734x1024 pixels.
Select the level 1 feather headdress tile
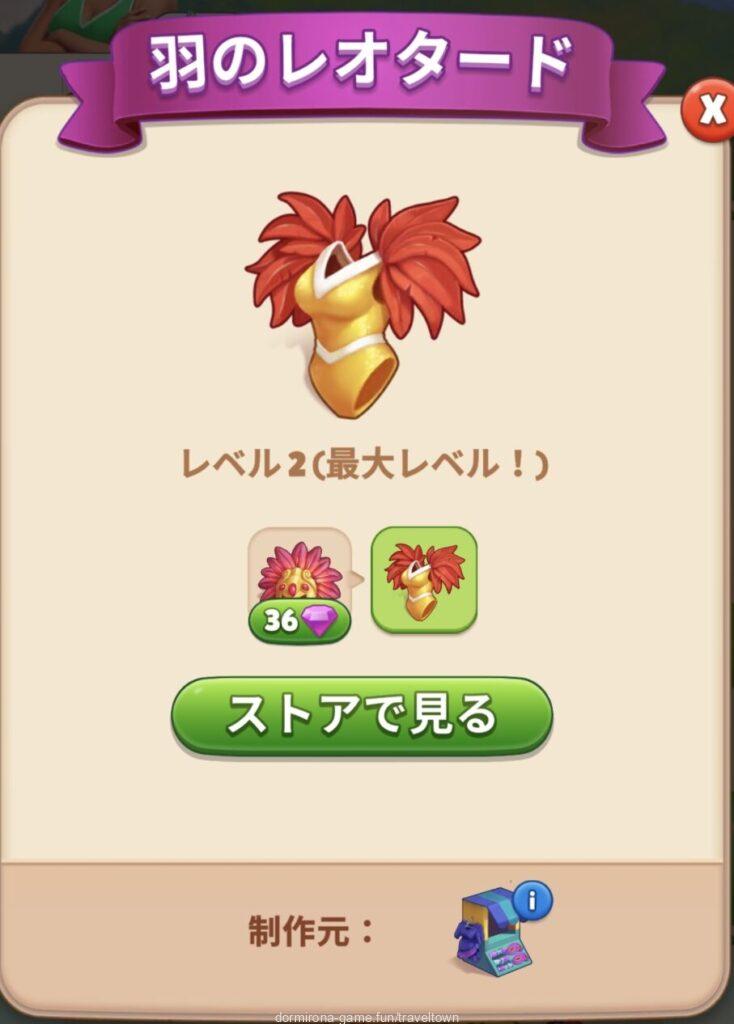298,575
